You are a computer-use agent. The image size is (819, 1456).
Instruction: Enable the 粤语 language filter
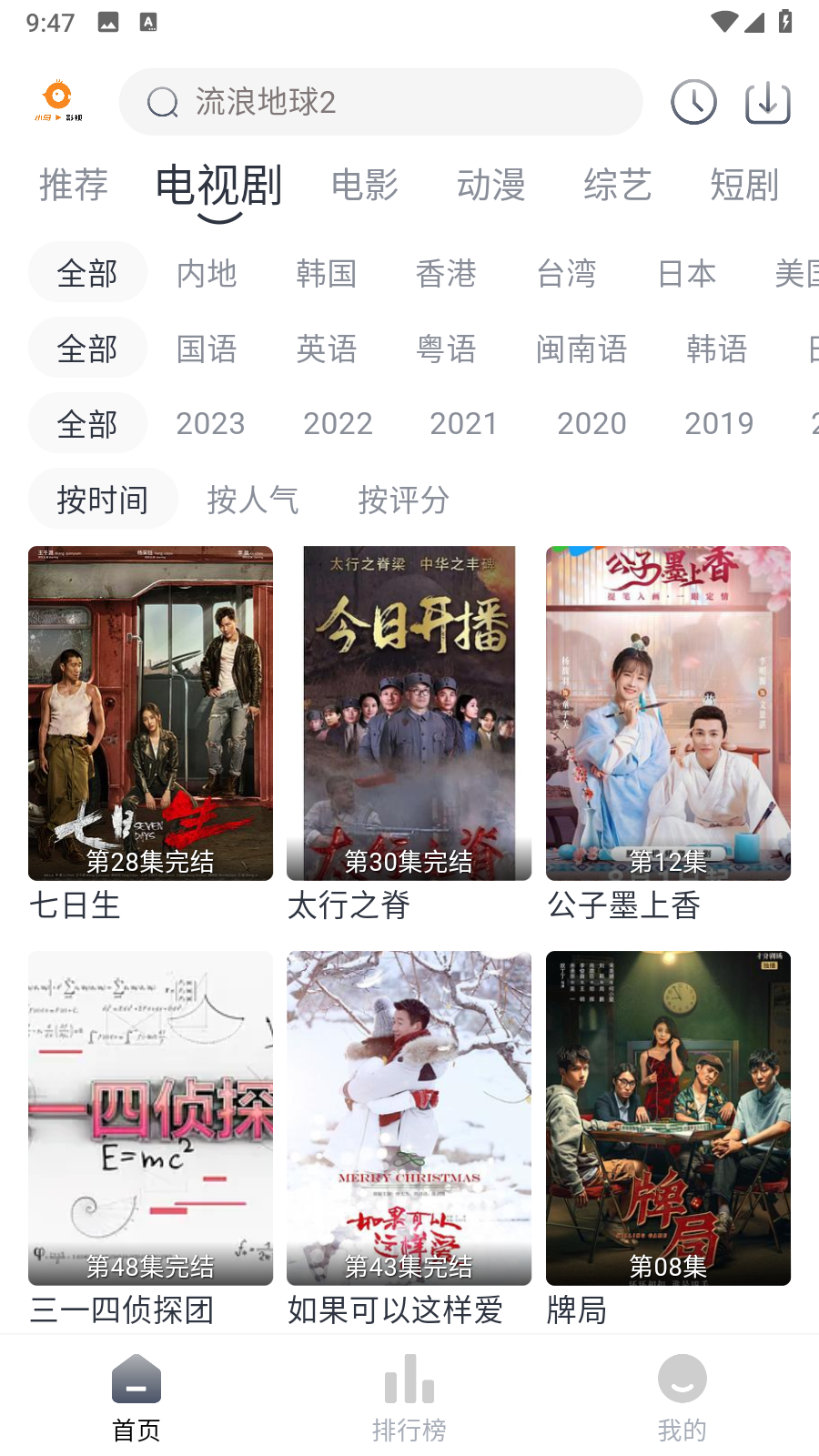pyautogui.click(x=447, y=349)
